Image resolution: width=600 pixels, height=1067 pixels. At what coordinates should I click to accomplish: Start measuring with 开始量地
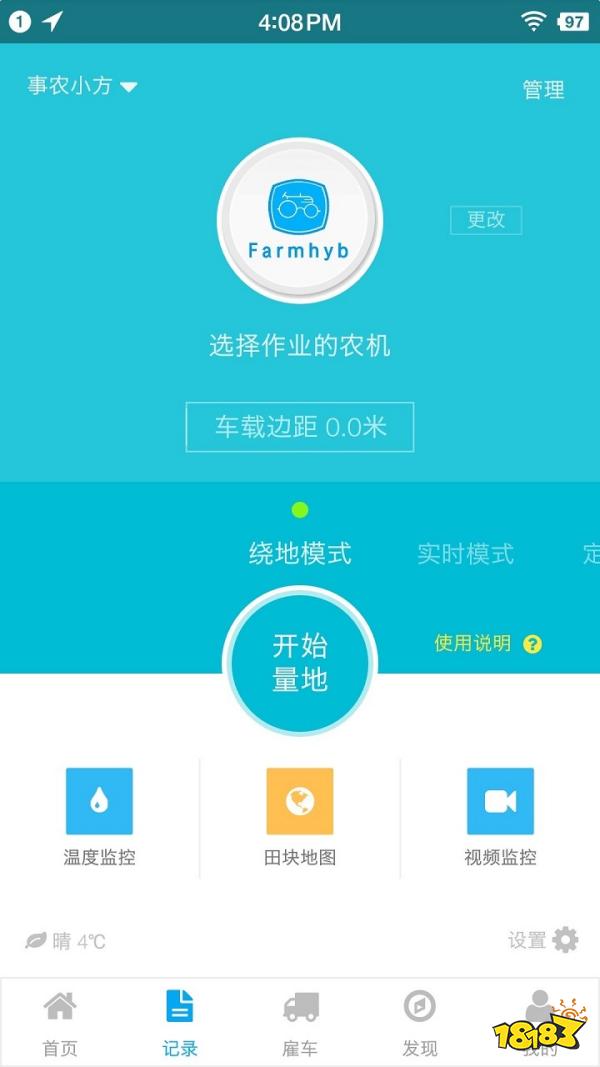click(x=300, y=662)
